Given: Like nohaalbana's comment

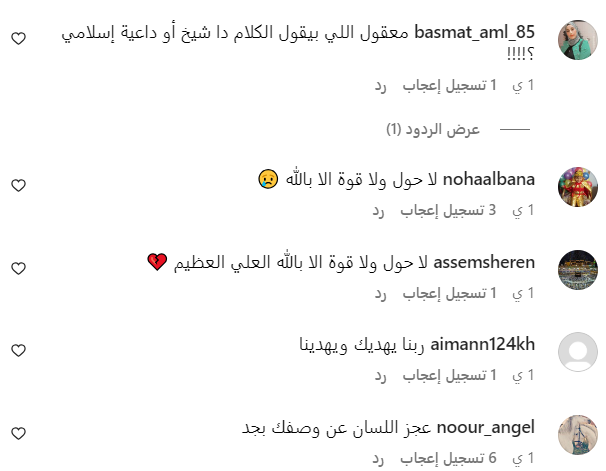Looking at the screenshot, I should coord(17,186).
